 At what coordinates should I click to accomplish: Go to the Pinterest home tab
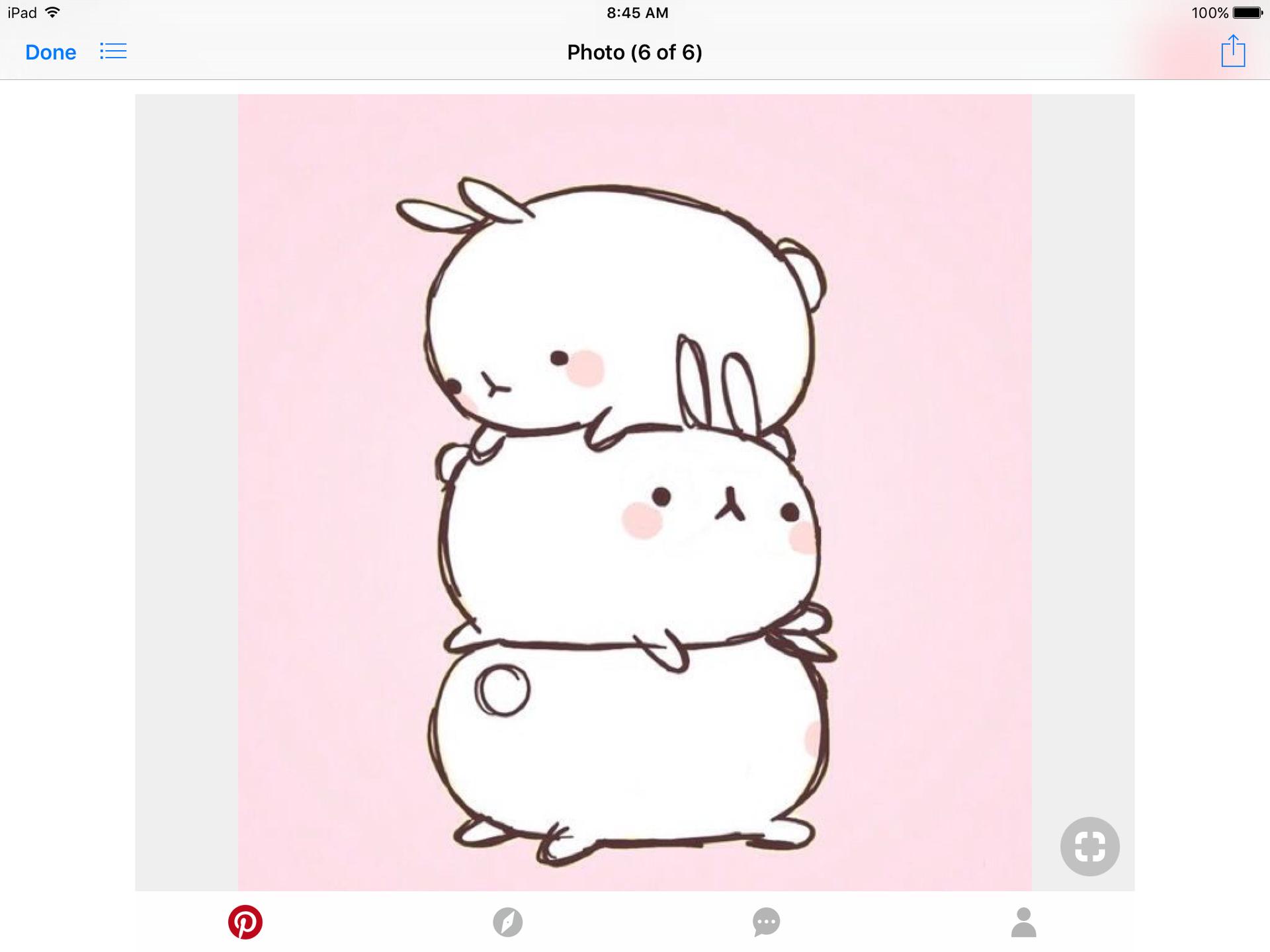coord(245,922)
